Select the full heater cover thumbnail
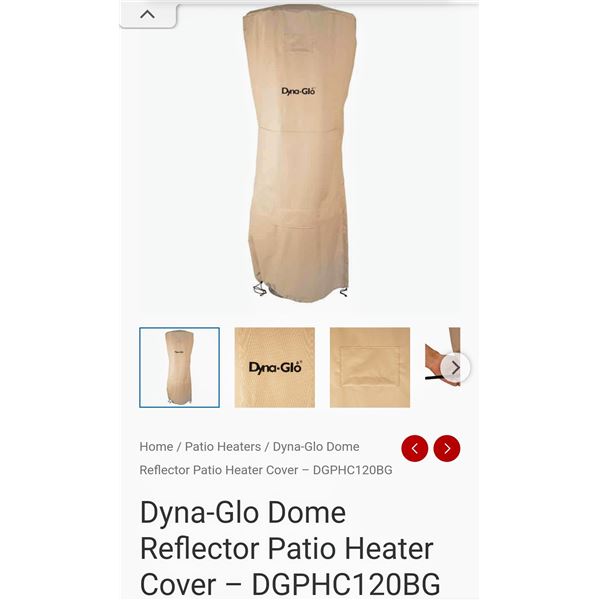The width and height of the screenshot is (600, 600). (179, 367)
